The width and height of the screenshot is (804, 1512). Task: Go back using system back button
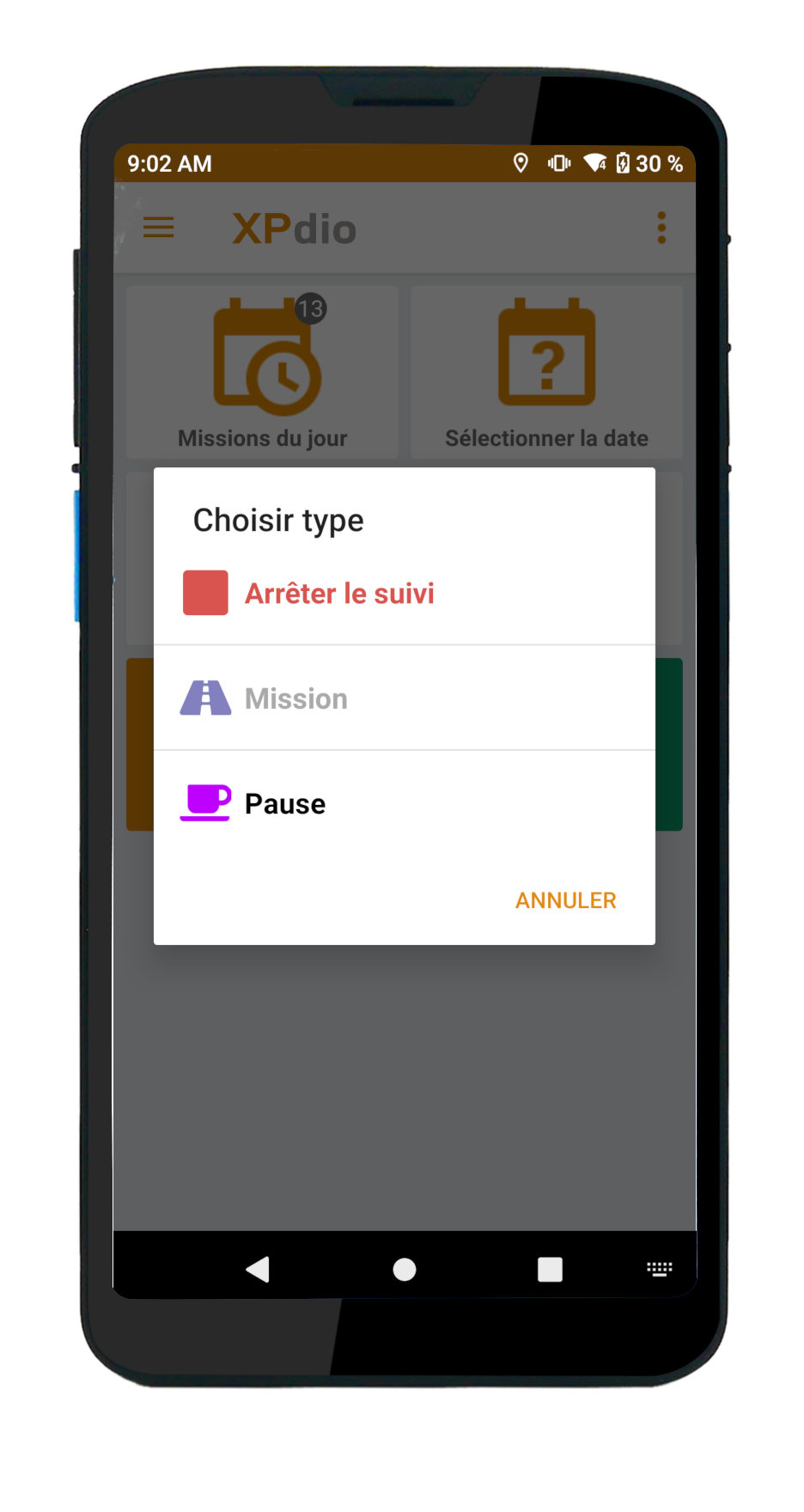(x=258, y=1269)
